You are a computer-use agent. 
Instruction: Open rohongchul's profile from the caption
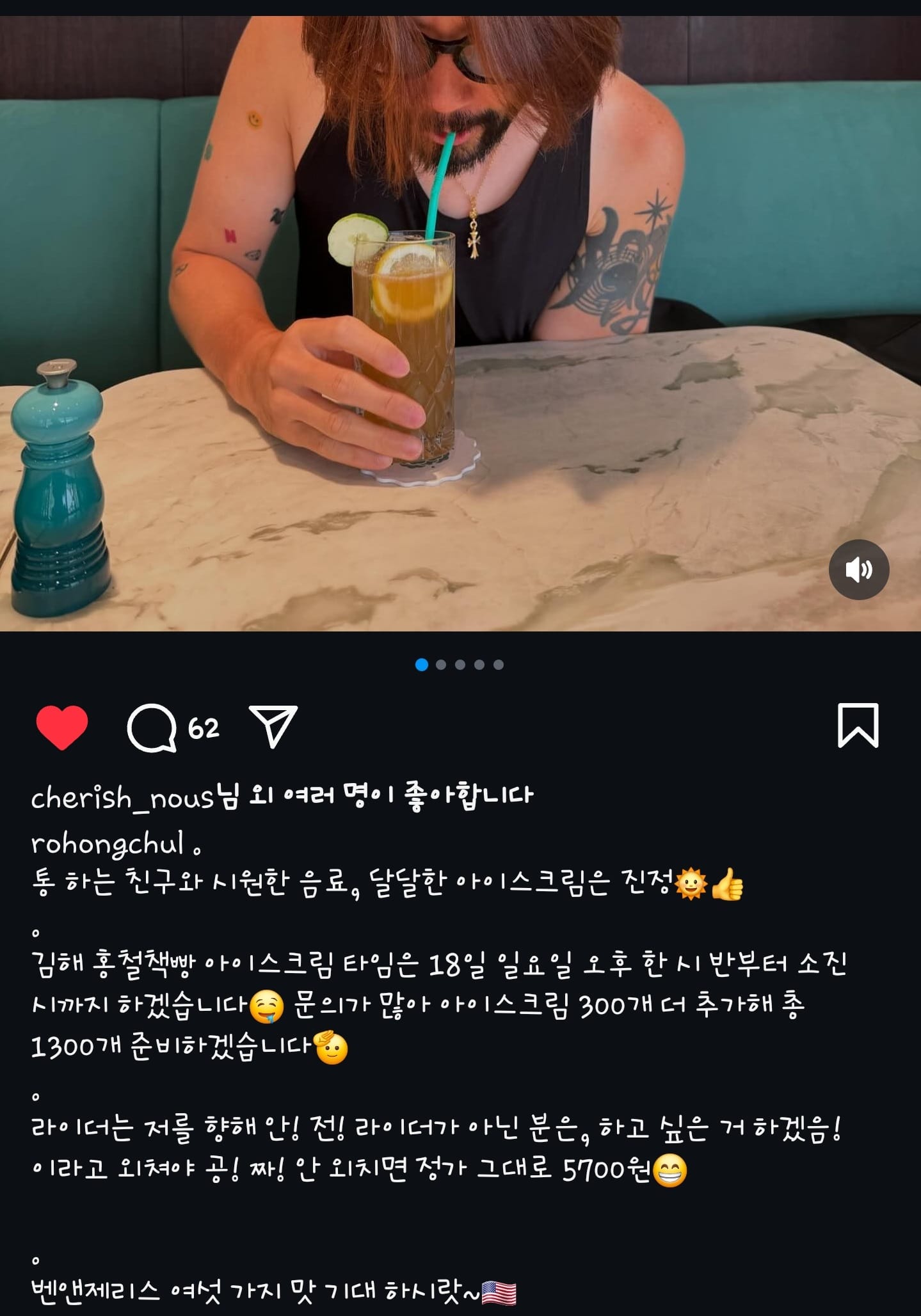pyautogui.click(x=108, y=844)
